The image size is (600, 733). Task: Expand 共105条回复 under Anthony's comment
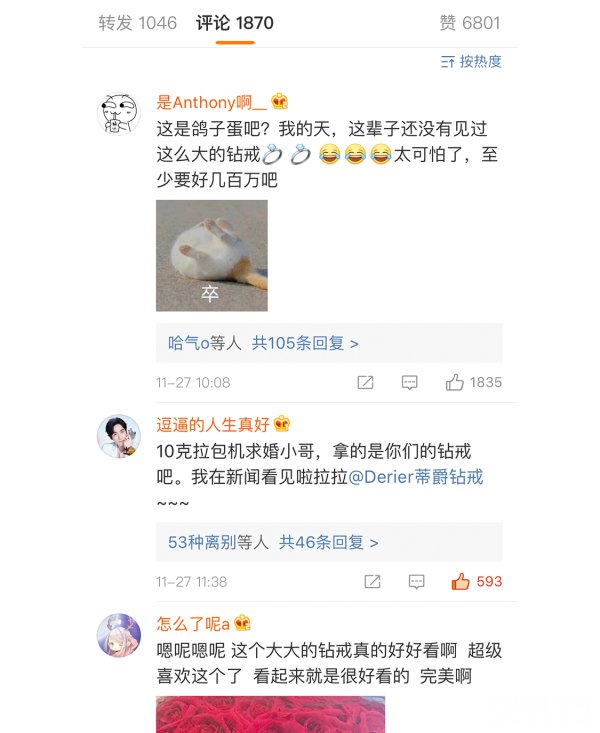click(304, 343)
